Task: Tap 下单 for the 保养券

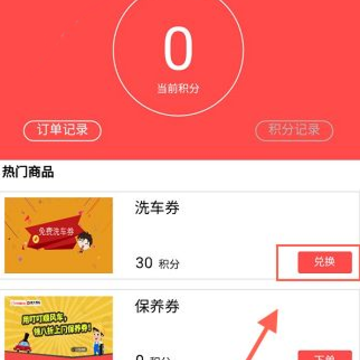Action: 325,355
